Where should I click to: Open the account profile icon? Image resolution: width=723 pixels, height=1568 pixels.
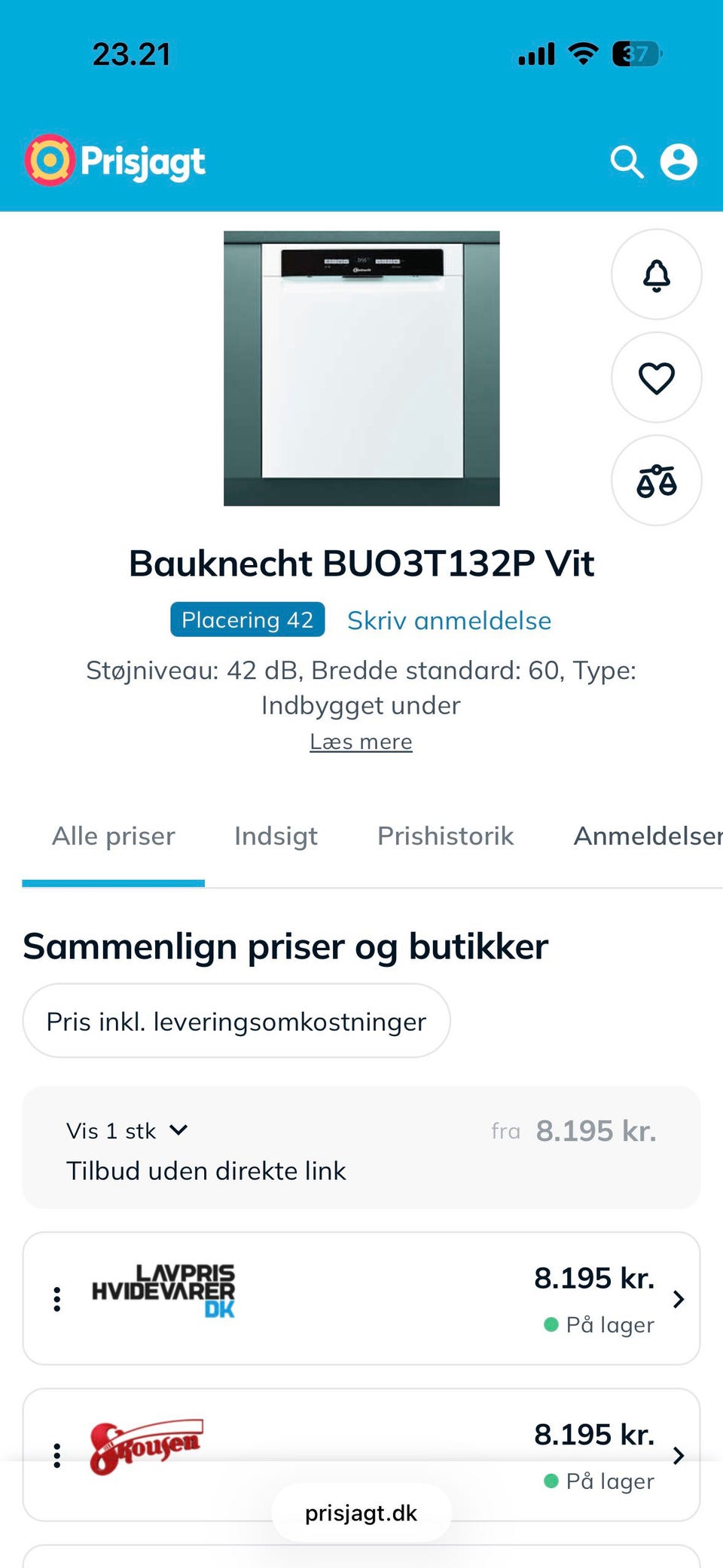(679, 160)
